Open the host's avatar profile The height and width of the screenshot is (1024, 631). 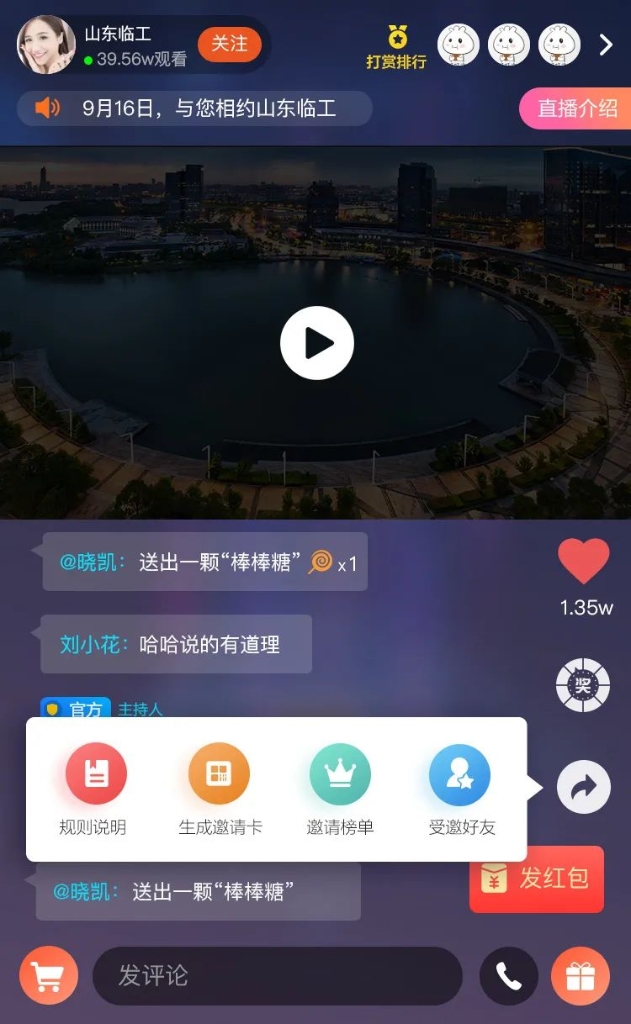point(46,45)
